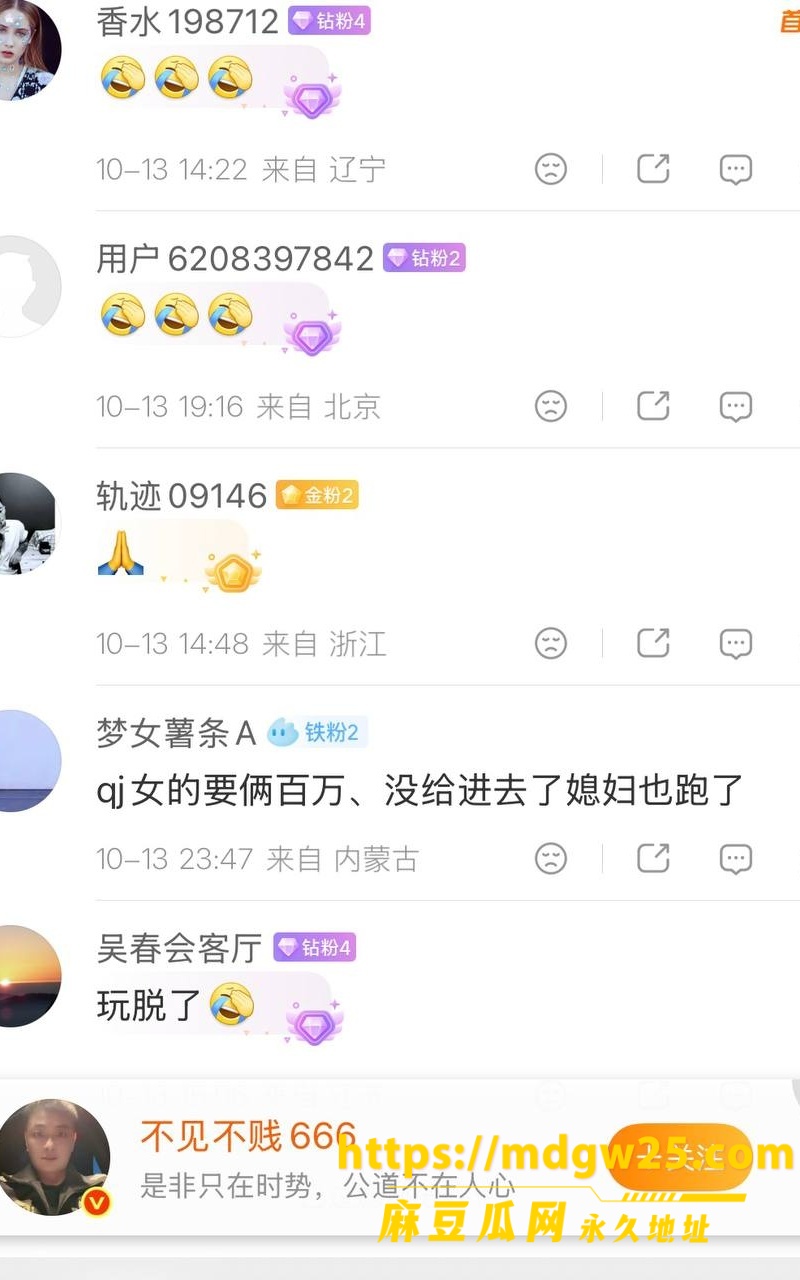Dislike the comment by 用户6208397842
The image size is (800, 1280).
551,406
